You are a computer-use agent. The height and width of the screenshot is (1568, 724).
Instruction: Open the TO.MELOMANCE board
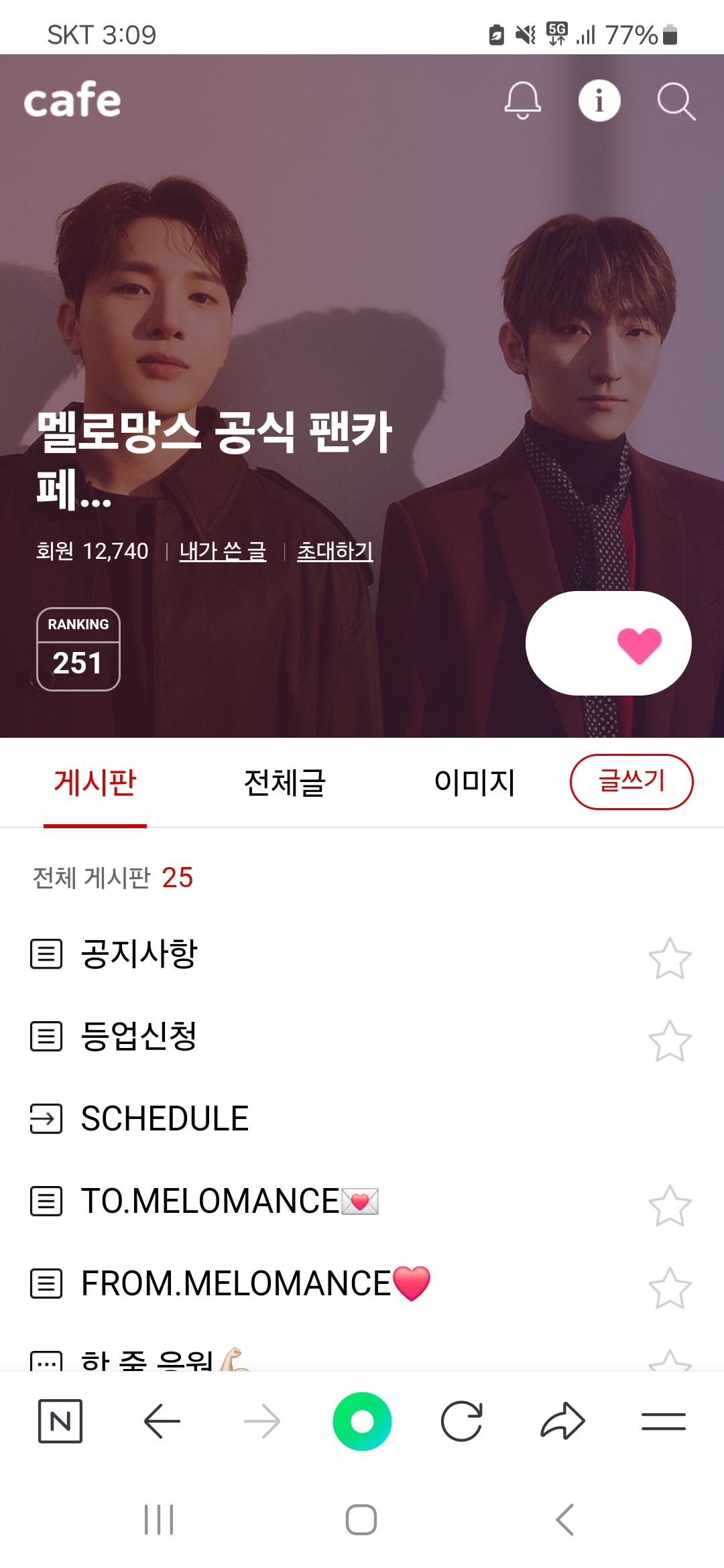pyautogui.click(x=209, y=1201)
